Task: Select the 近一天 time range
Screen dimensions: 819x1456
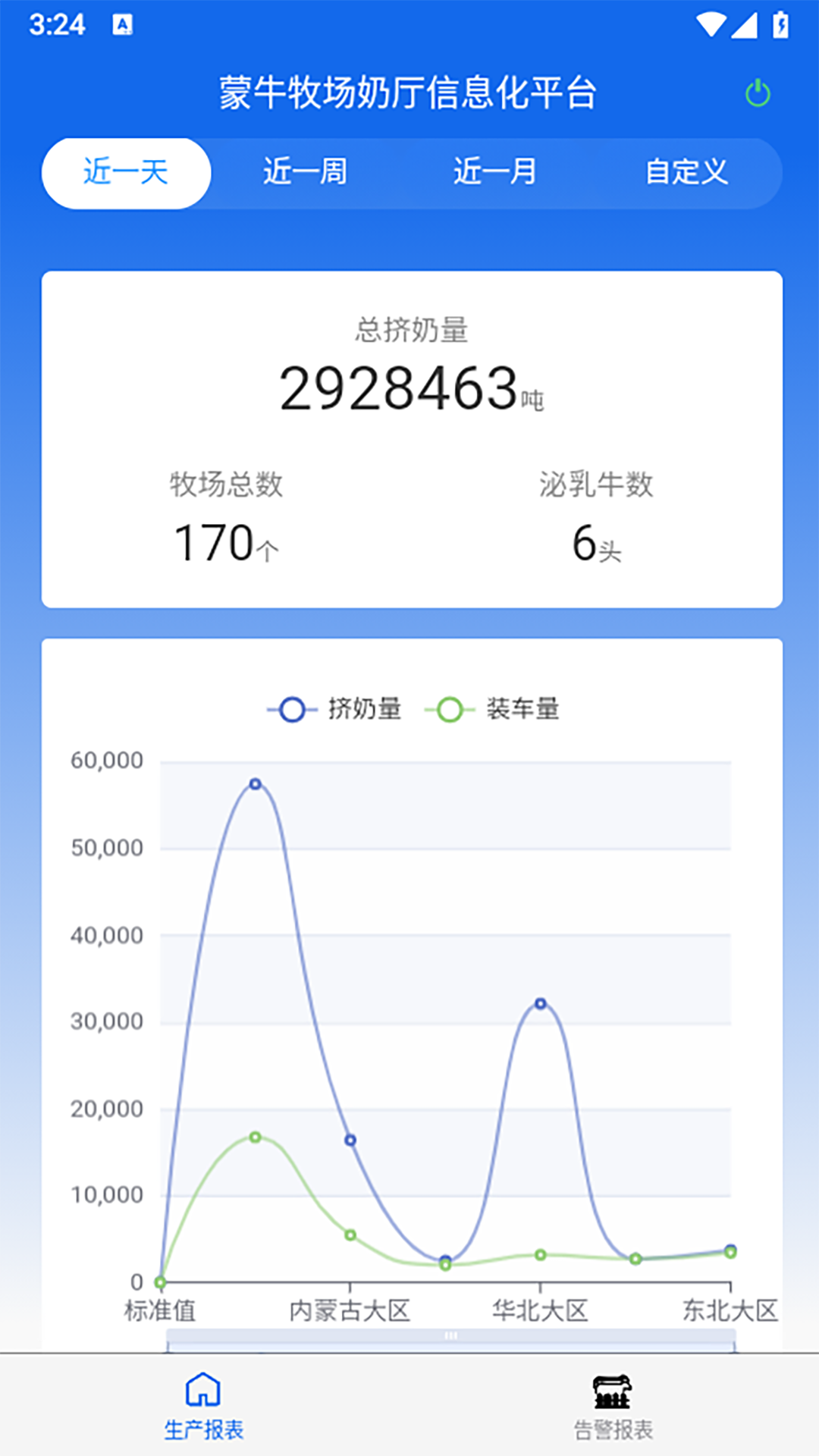Action: [126, 173]
